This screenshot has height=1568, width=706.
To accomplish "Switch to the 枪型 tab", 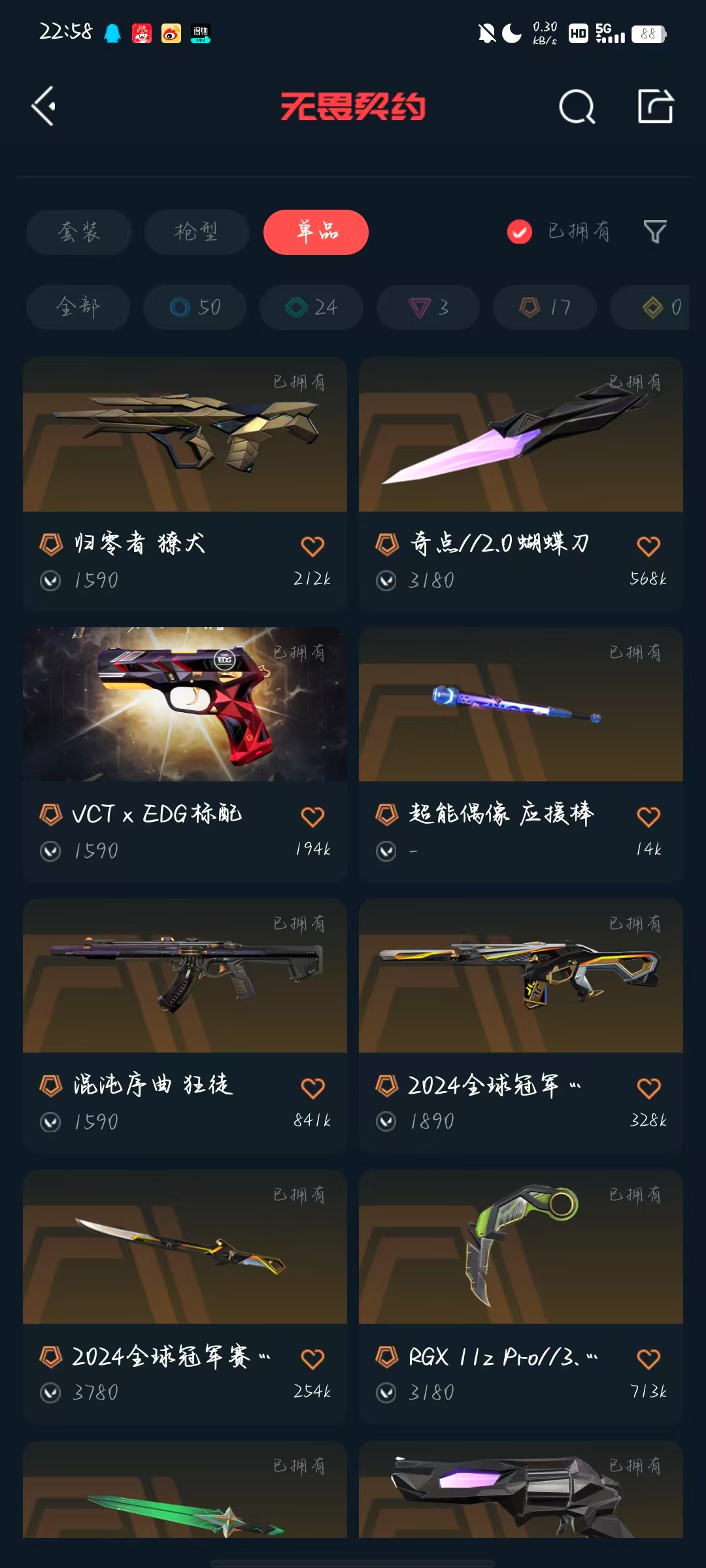I will pos(197,232).
